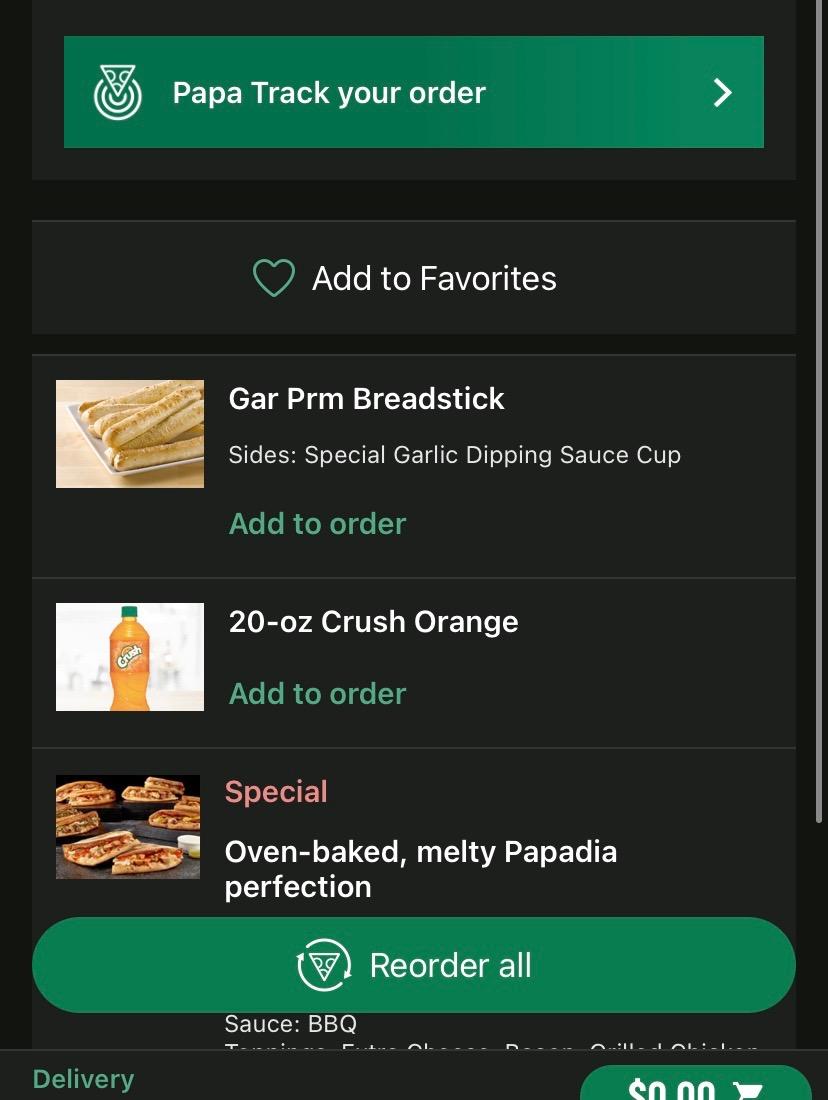The height and width of the screenshot is (1100, 828).
Task: Expand the Gar Prm Breadstick item details
Action: click(366, 398)
